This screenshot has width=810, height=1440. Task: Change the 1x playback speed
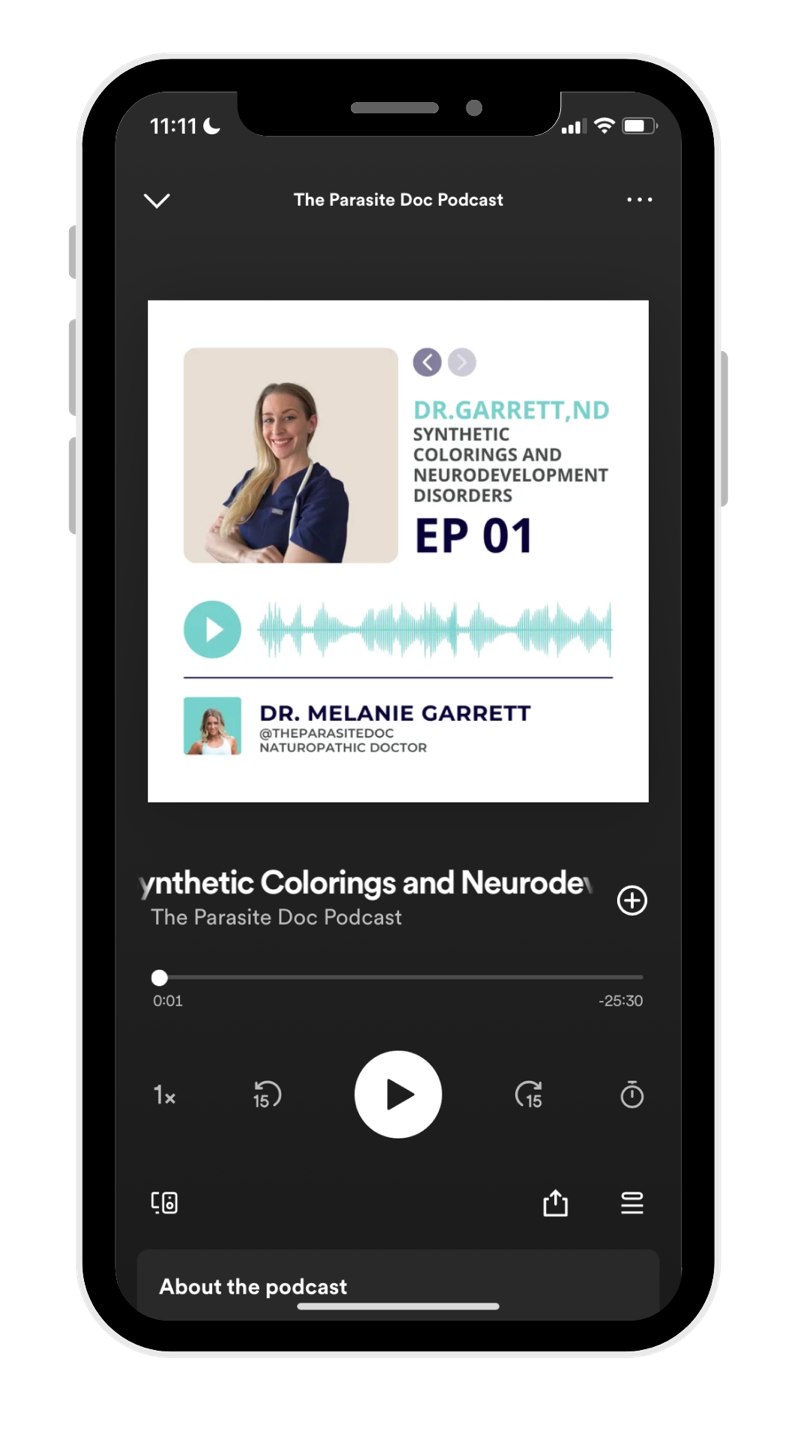[x=165, y=1095]
